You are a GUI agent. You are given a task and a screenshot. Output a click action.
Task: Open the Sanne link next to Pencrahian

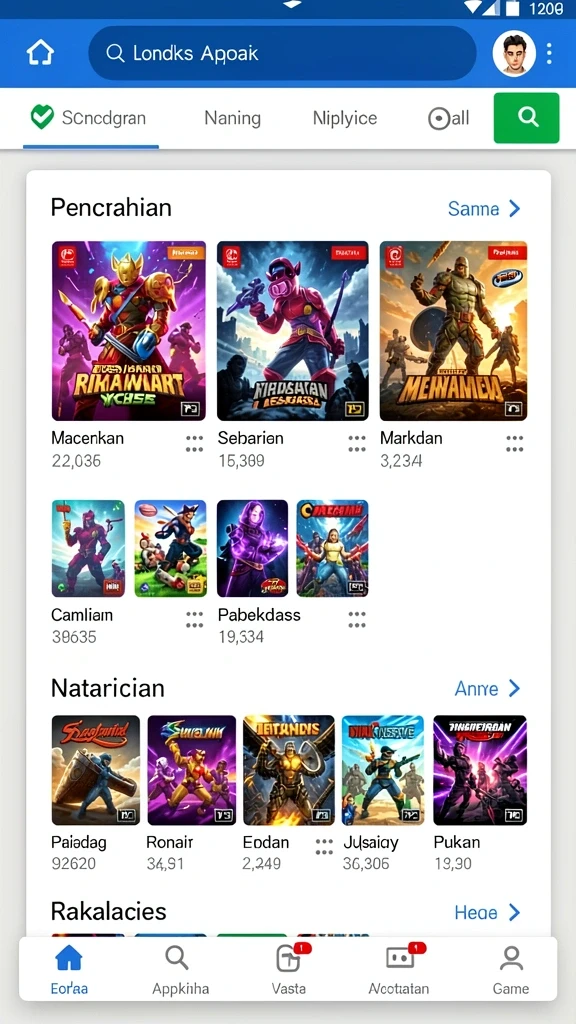click(x=484, y=208)
